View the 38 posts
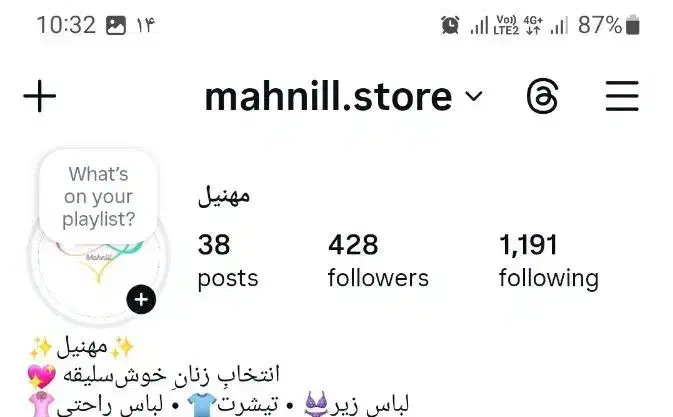Viewport: 673px width, 417px height. coord(227,260)
